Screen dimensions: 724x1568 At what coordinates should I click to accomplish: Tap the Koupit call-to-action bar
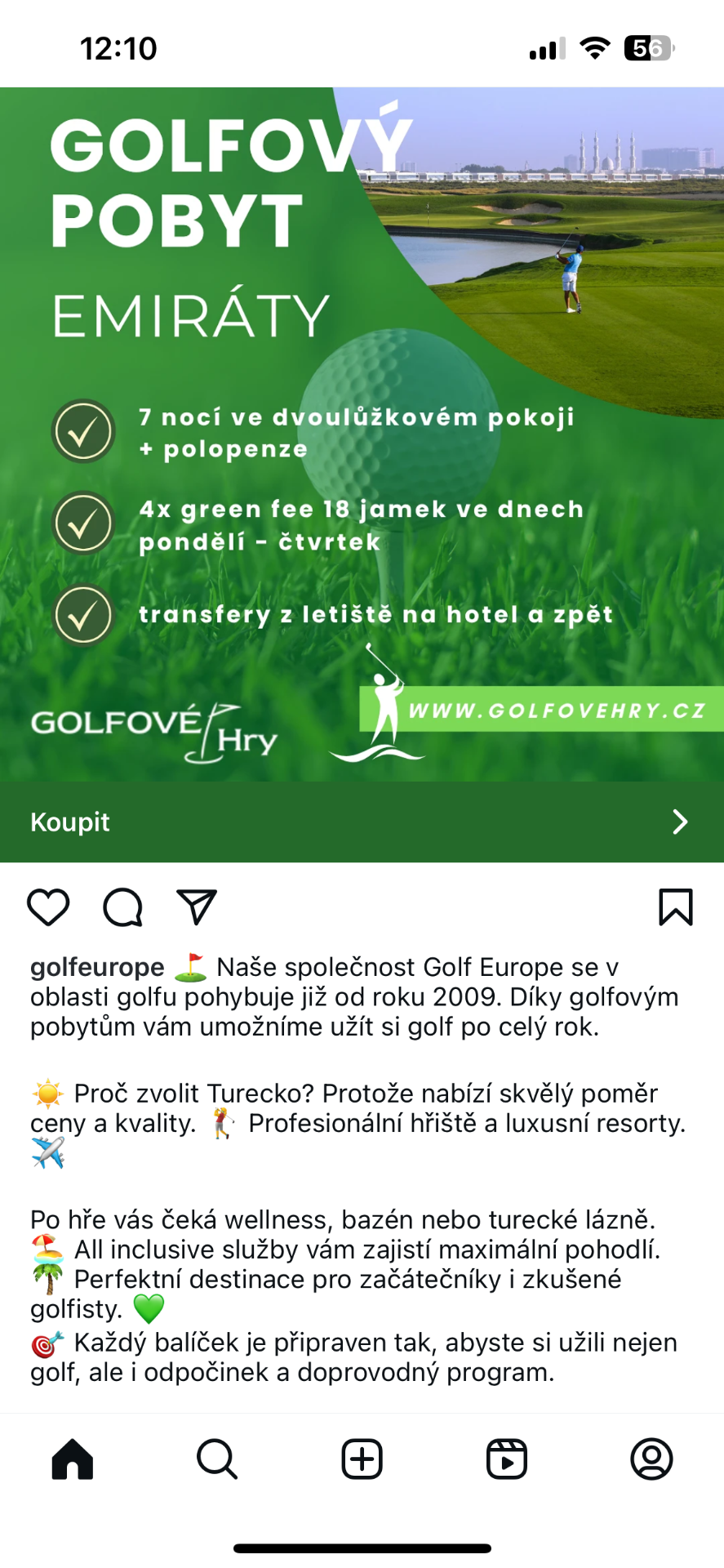pos(362,822)
